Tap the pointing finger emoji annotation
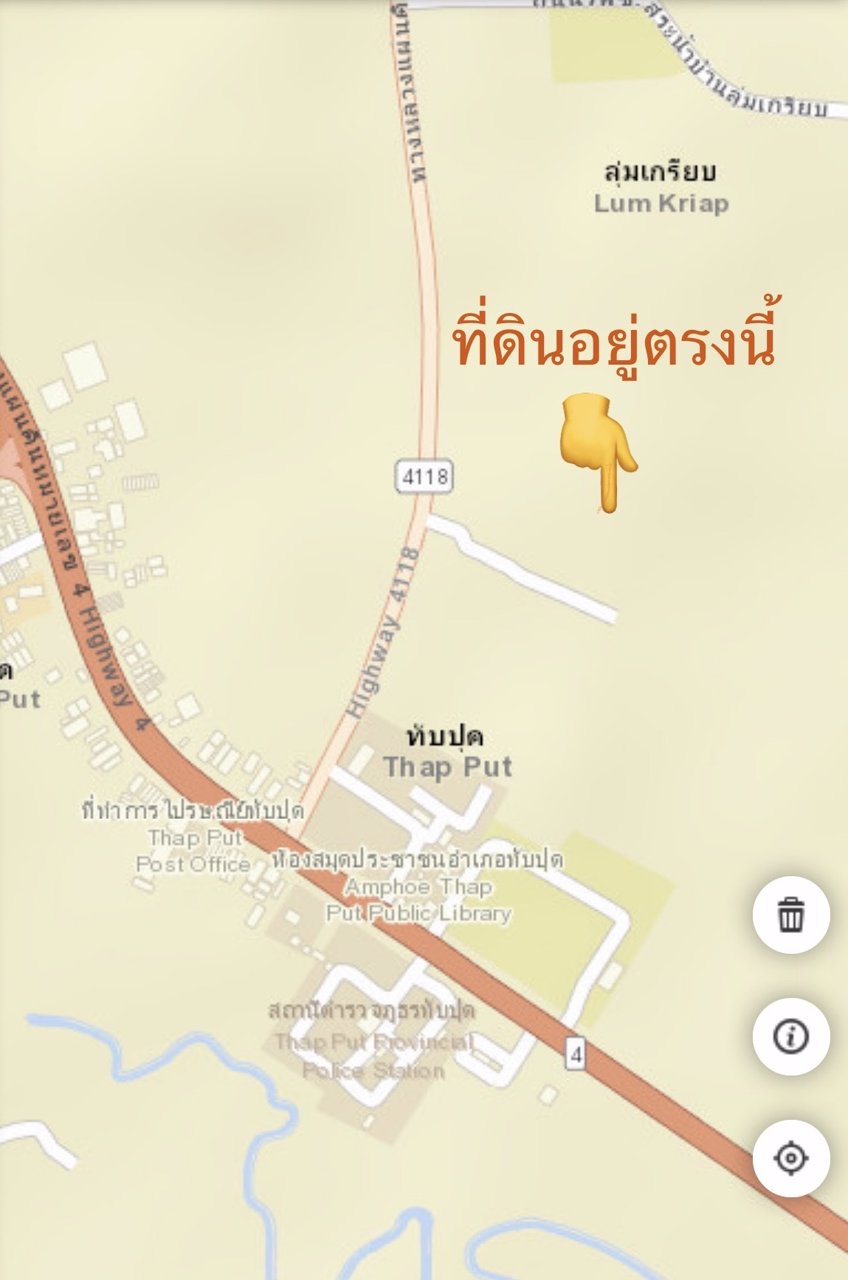848x1280 pixels. pos(597,452)
